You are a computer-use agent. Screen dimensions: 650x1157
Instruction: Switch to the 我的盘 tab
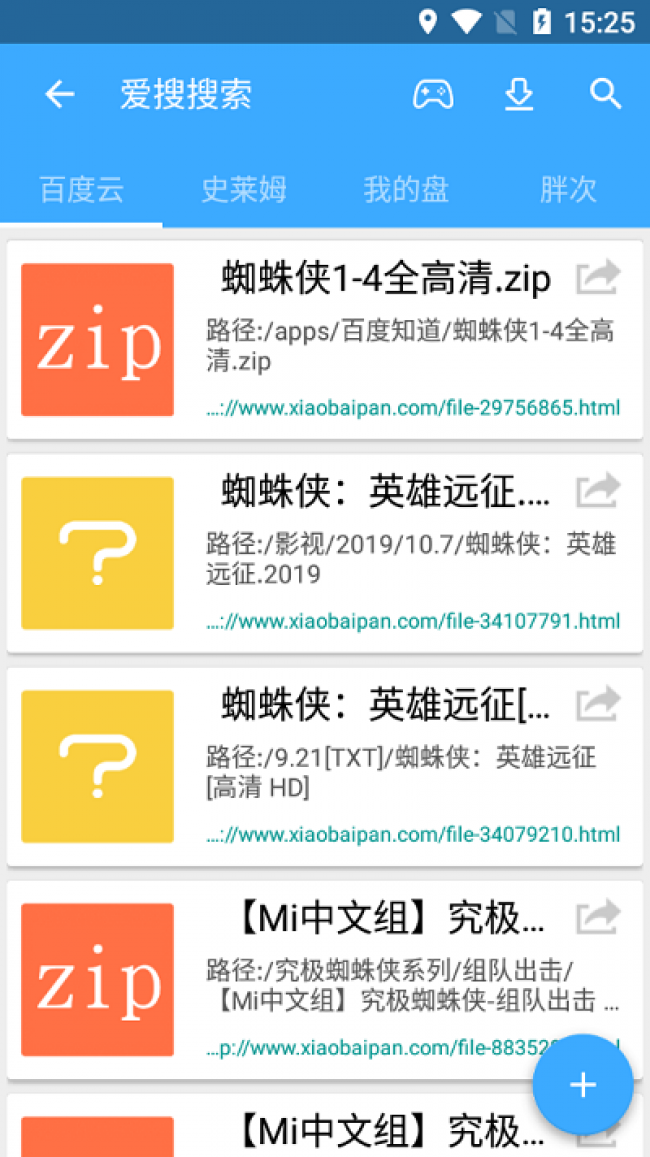tap(406, 190)
